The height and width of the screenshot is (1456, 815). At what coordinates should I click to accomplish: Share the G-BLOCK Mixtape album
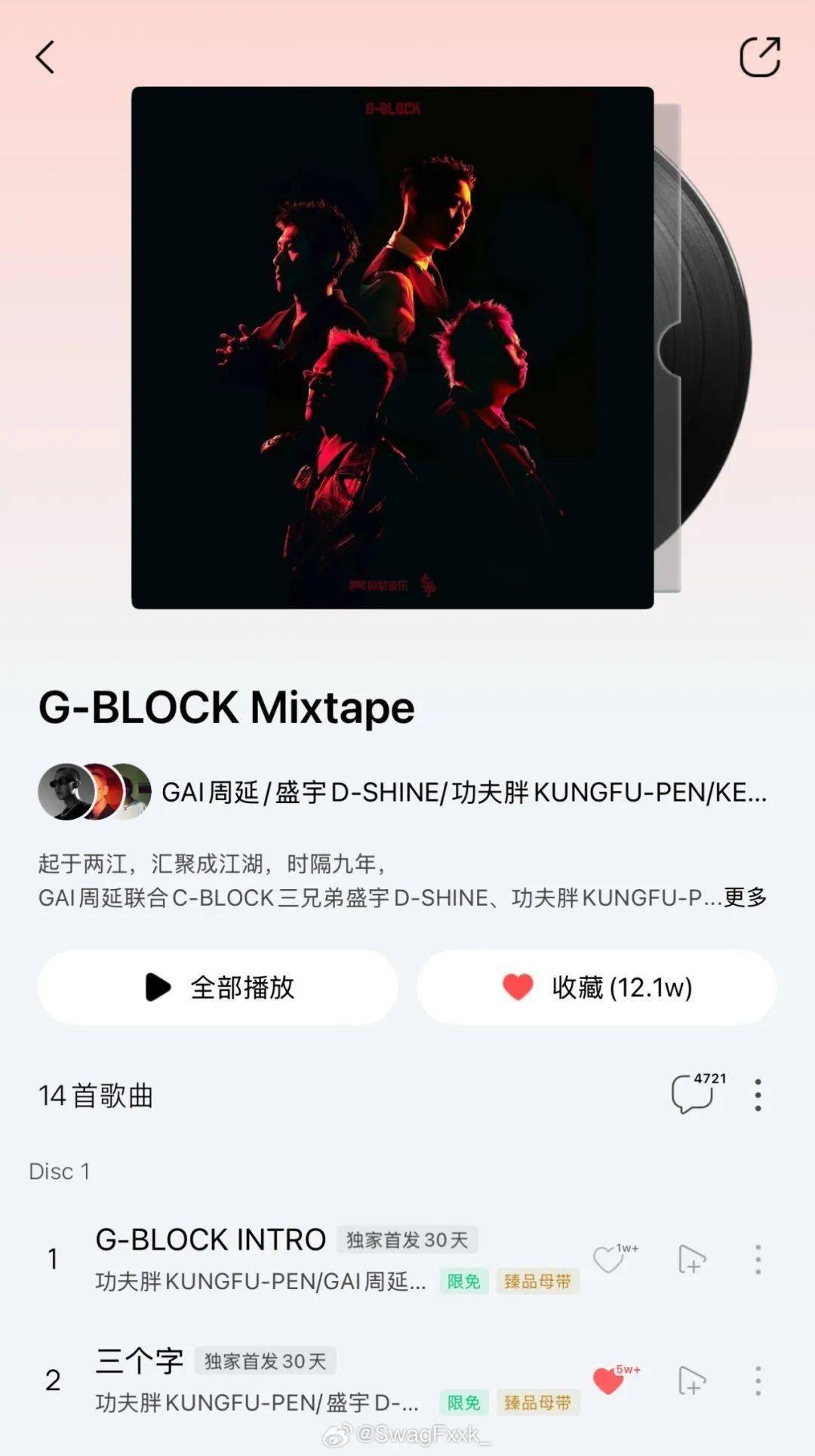point(759,57)
